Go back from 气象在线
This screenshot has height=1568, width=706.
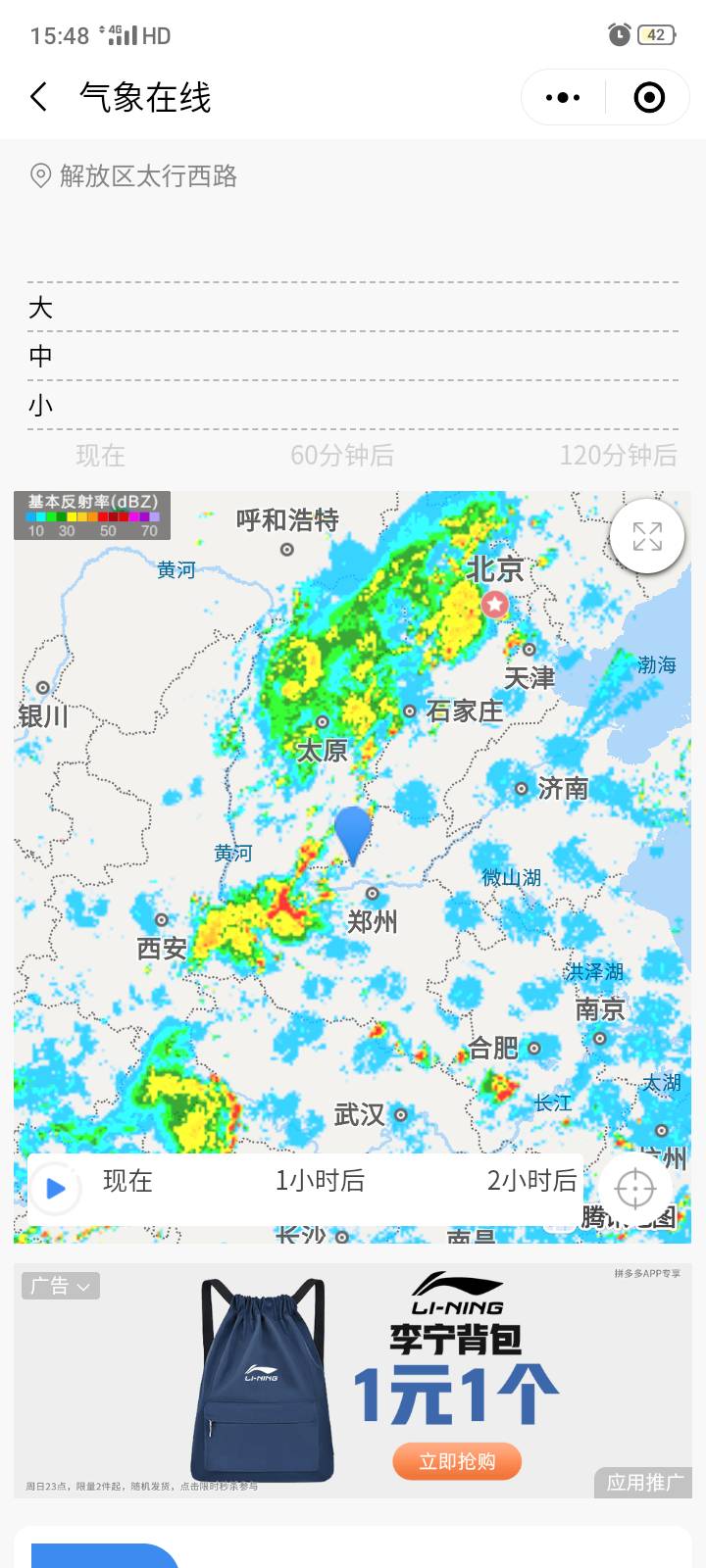39,97
